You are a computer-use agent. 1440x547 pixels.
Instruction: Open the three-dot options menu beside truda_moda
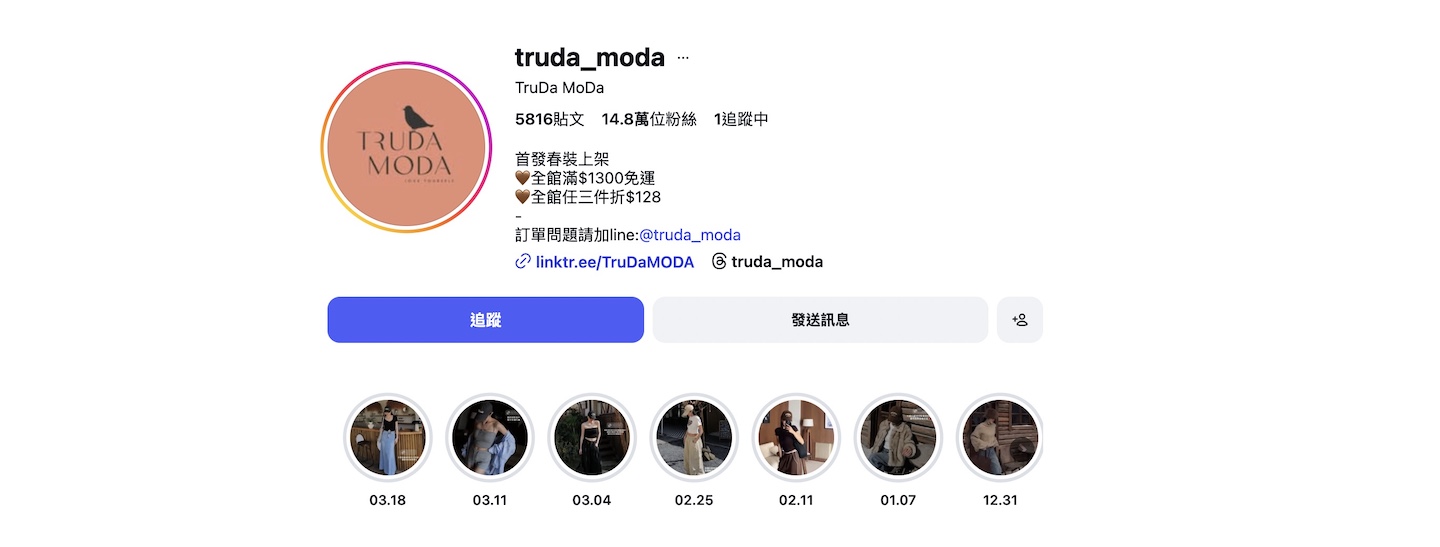tap(683, 58)
